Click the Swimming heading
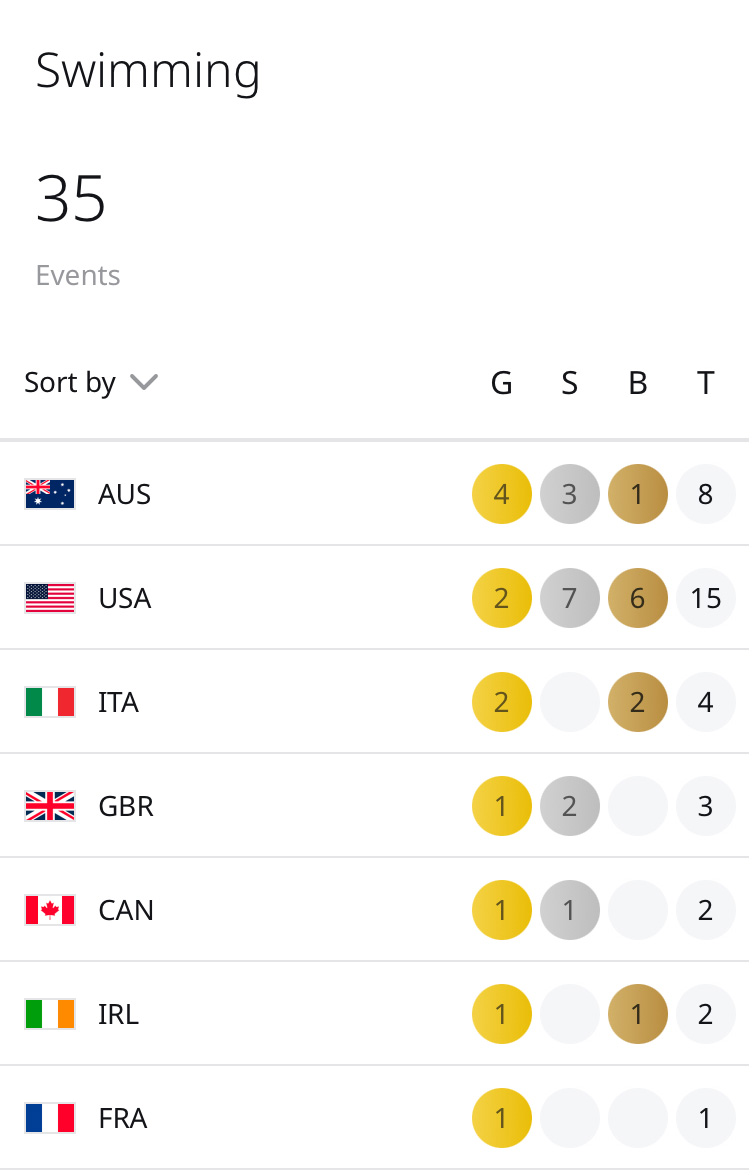Screen dimensions: 753x1175 (148, 70)
